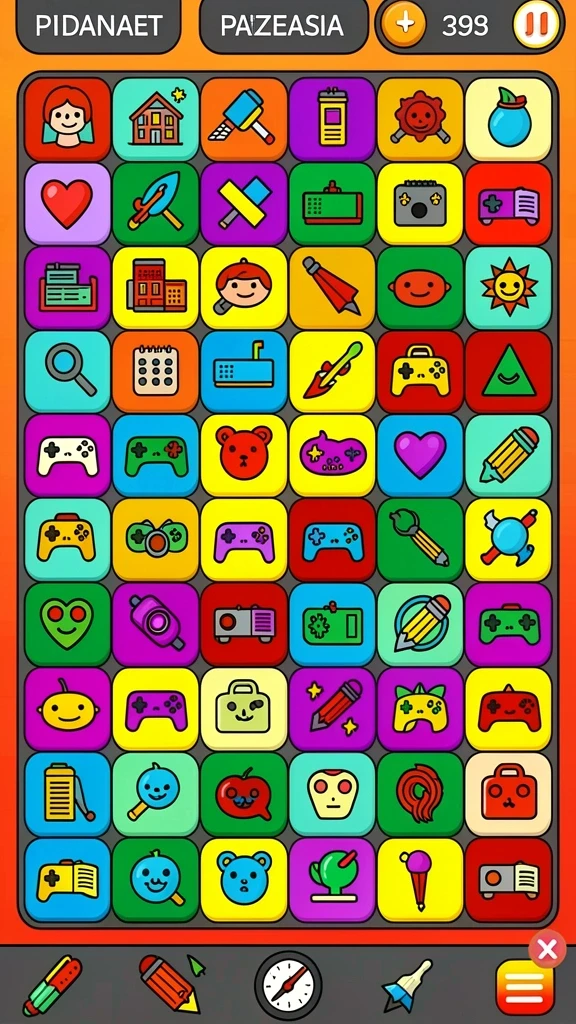The width and height of the screenshot is (576, 1024).
Task: Pause the game
Action: pyautogui.click(x=536, y=25)
